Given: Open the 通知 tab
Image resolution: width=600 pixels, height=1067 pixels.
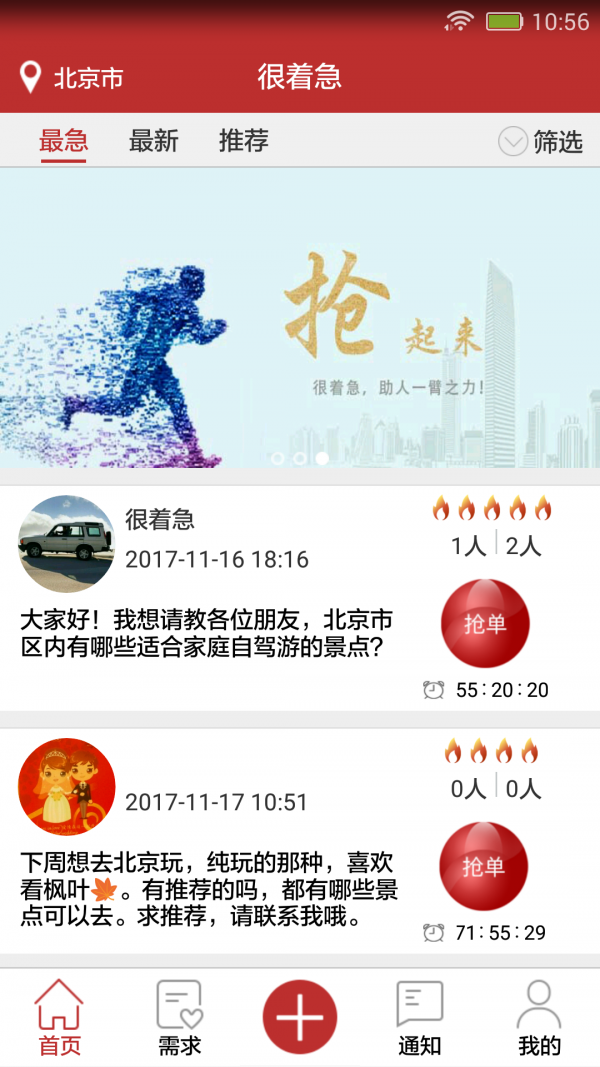Looking at the screenshot, I should 420,1018.
